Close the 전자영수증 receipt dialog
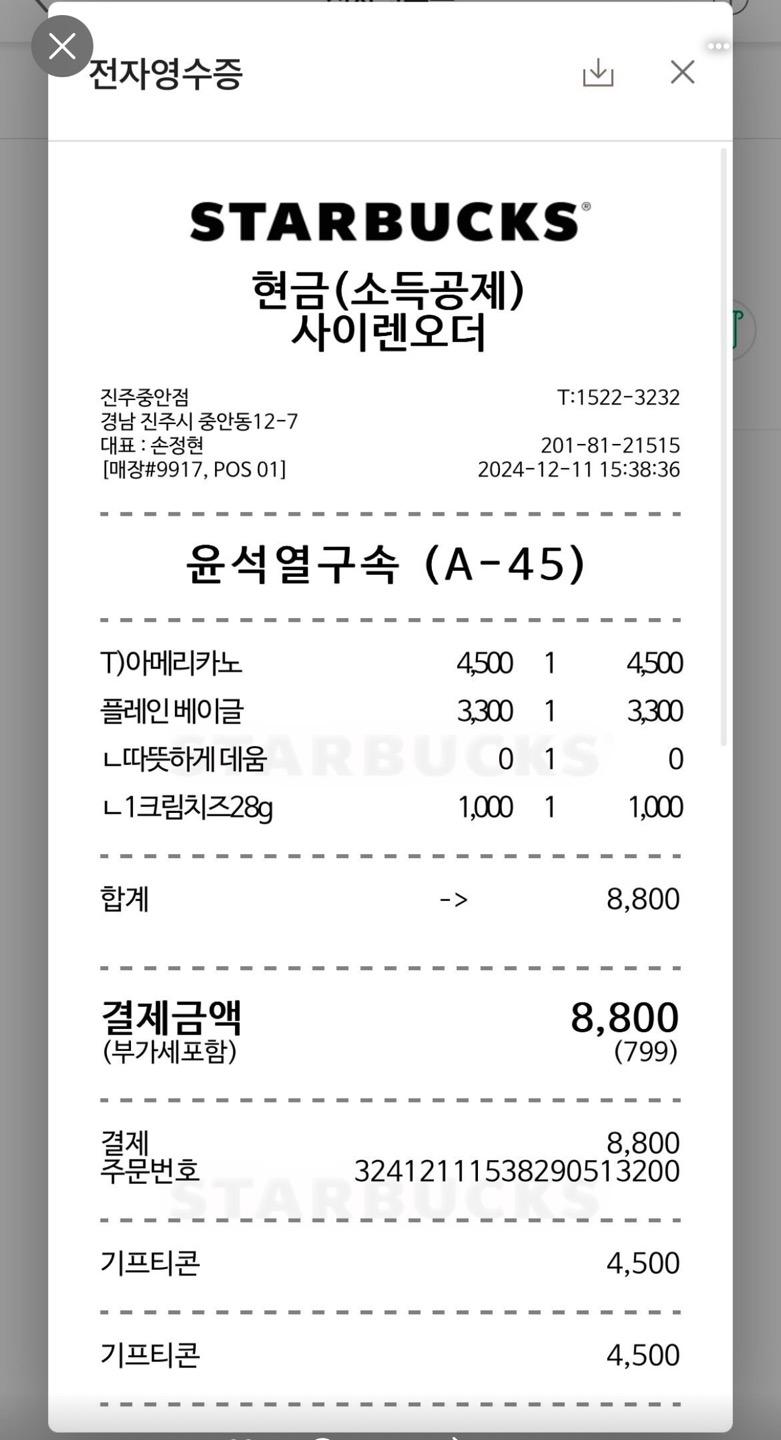Image resolution: width=781 pixels, height=1440 pixels. click(682, 72)
